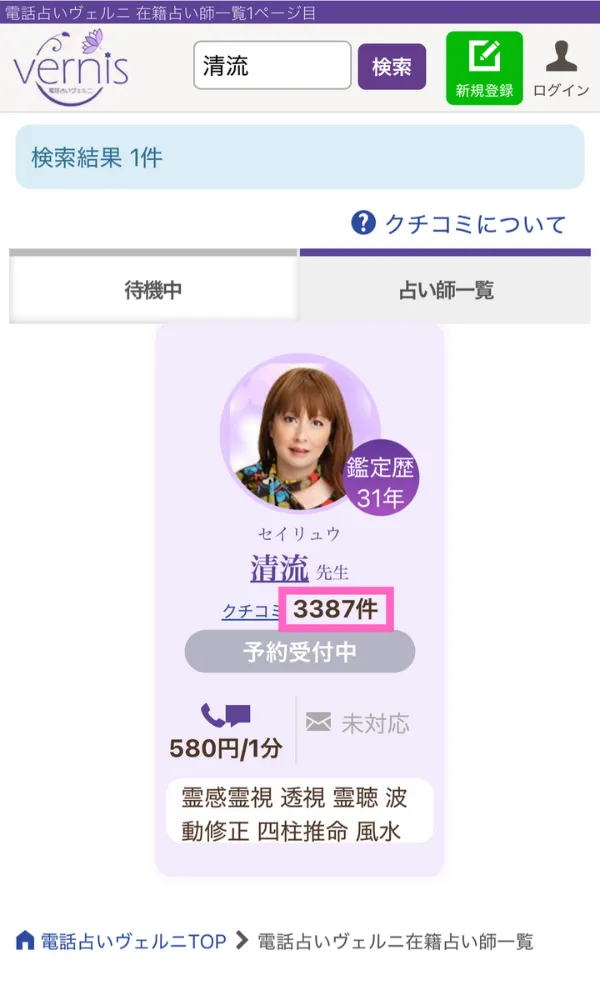Image resolution: width=600 pixels, height=1000 pixels.
Task: Tap the 予約受付中 reservation button
Action: (300, 651)
